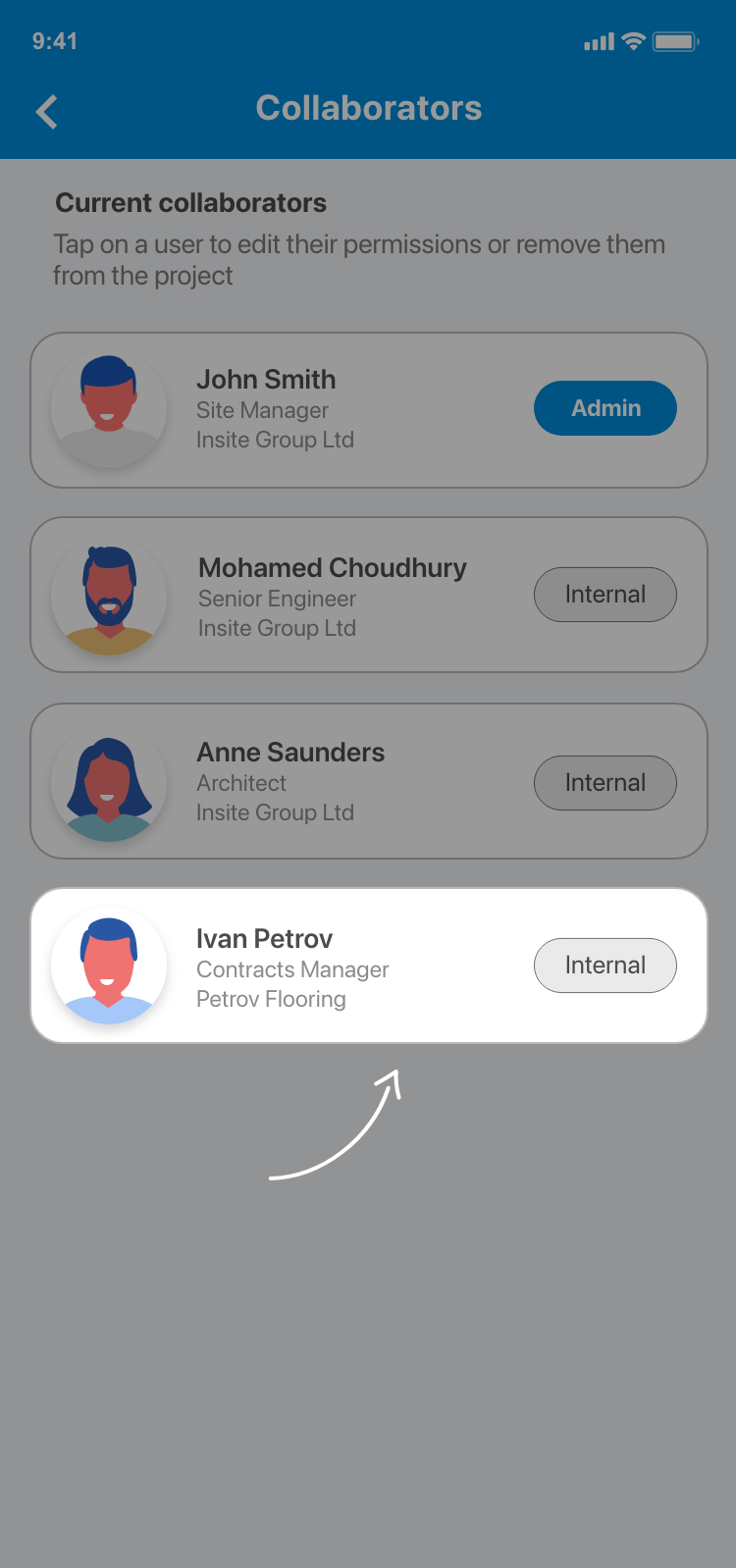Open John Smith's collaborator card

pyautogui.click(x=294, y=410)
